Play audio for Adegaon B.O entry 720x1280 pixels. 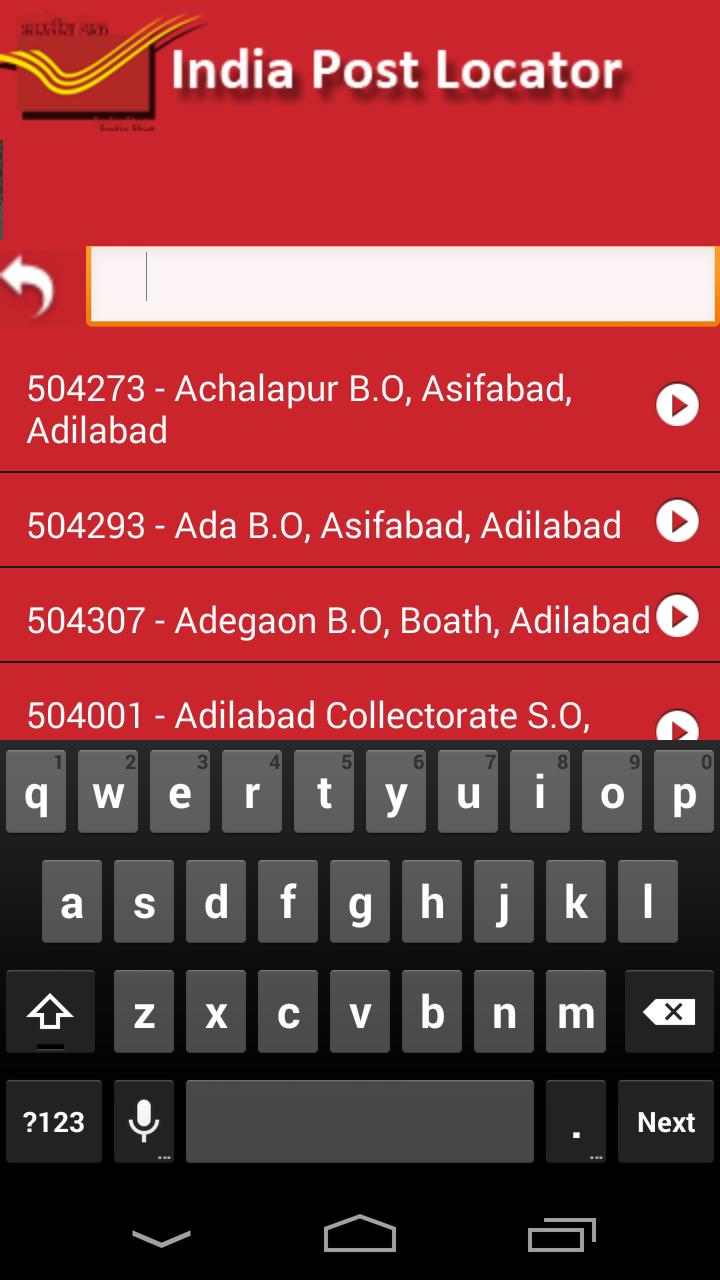point(677,617)
